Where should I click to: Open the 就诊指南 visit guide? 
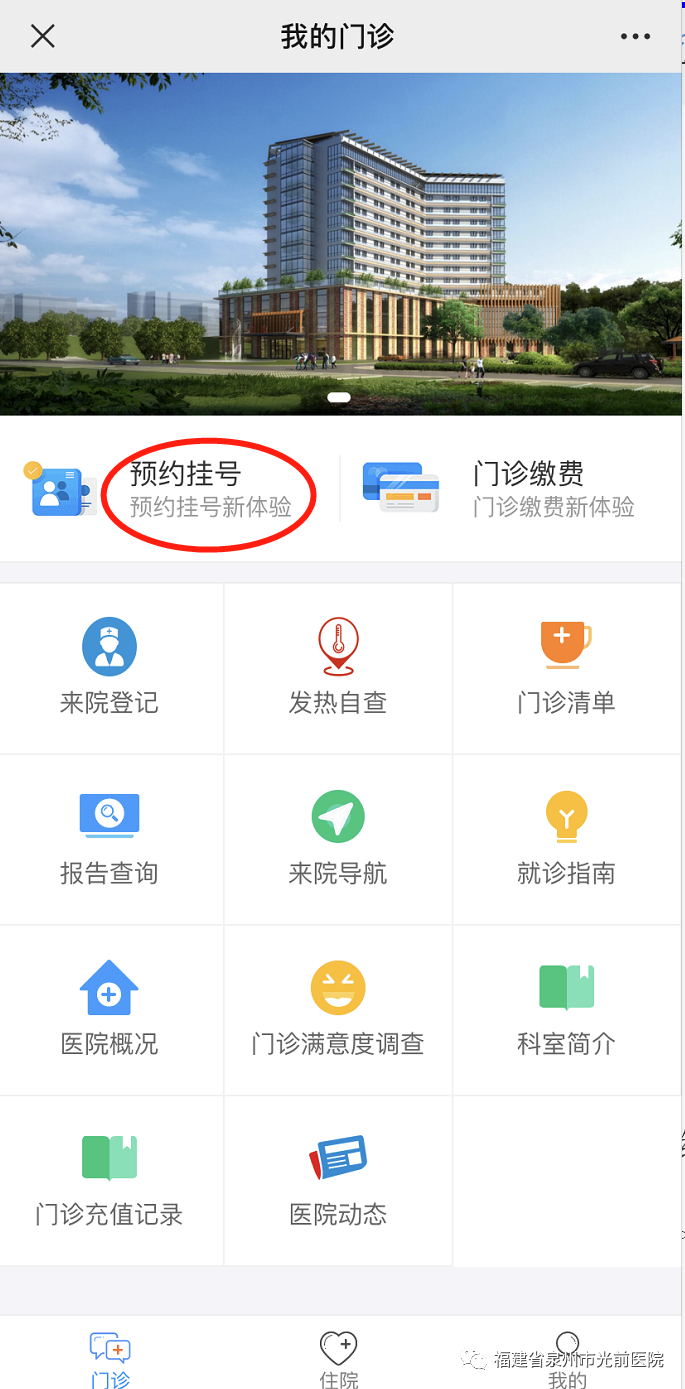[566, 838]
